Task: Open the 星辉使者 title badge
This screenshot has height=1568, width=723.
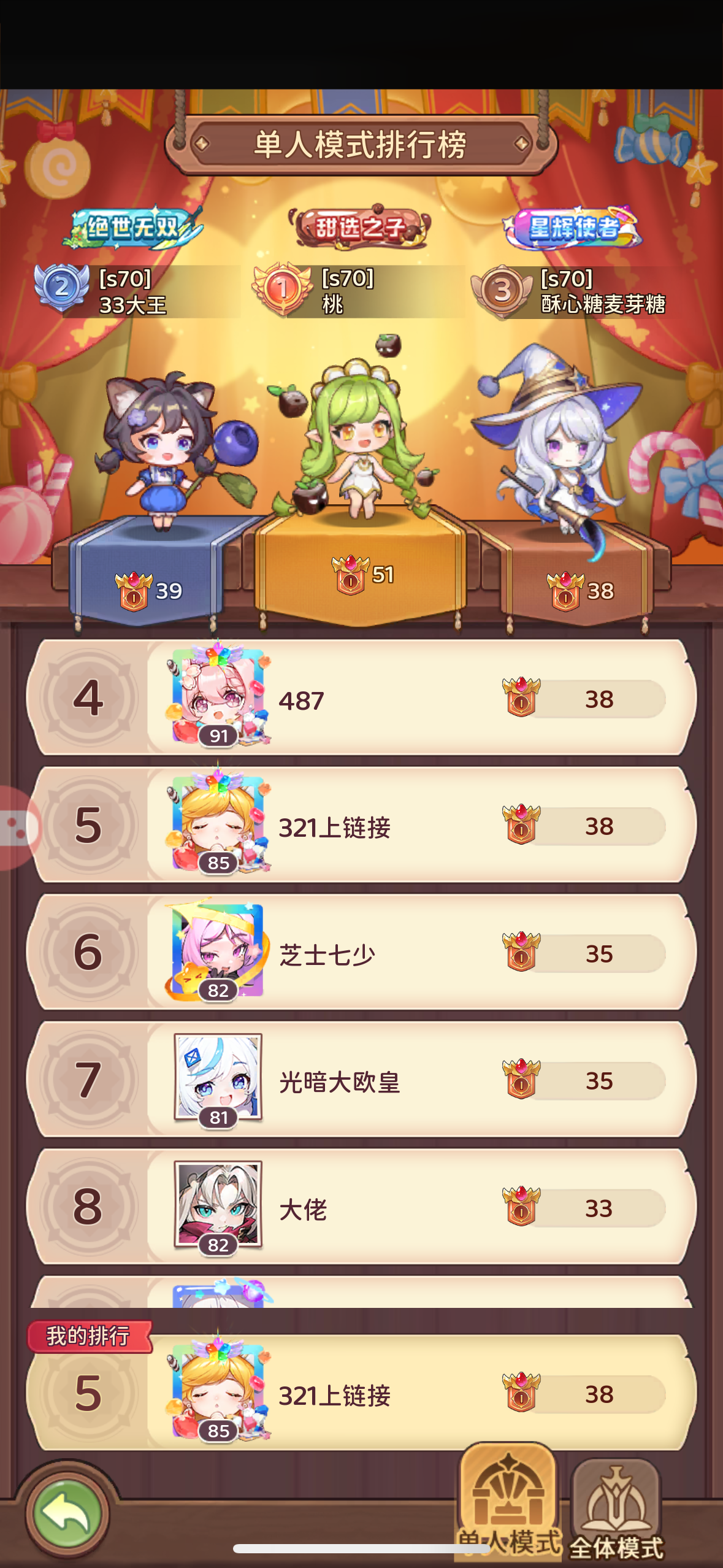Action: click(x=575, y=226)
